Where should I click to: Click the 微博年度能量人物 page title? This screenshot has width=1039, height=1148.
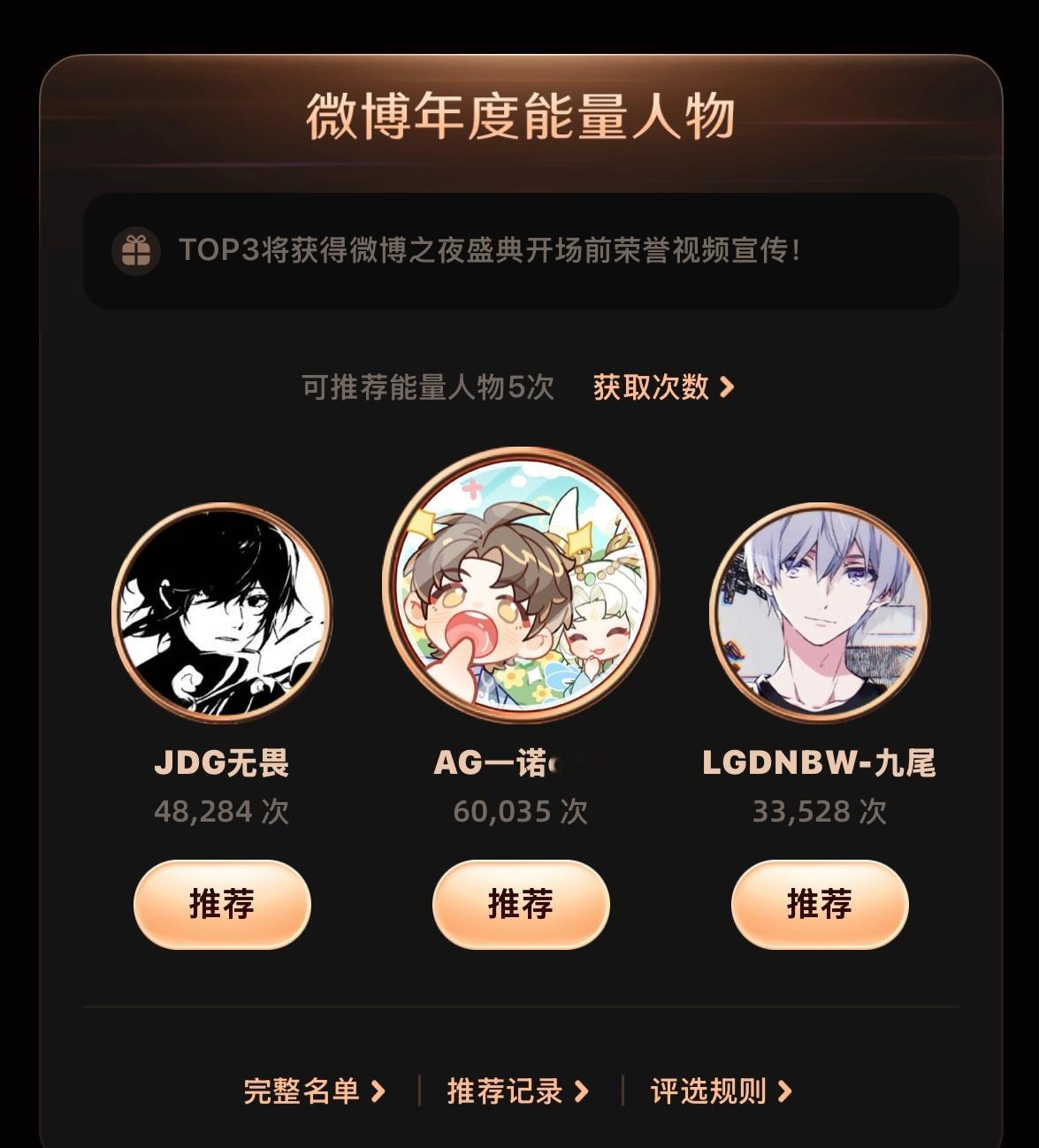pyautogui.click(x=520, y=115)
